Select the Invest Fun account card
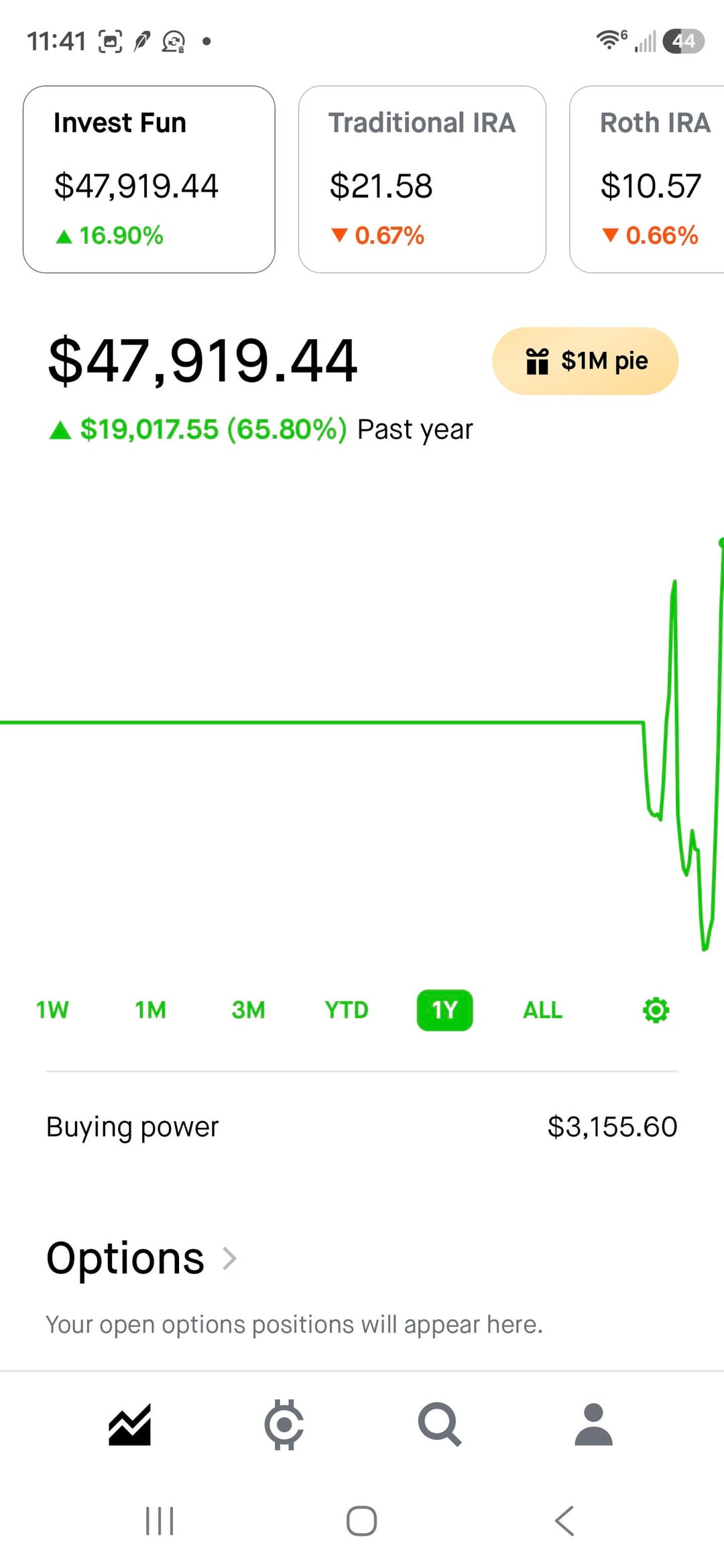 click(149, 179)
